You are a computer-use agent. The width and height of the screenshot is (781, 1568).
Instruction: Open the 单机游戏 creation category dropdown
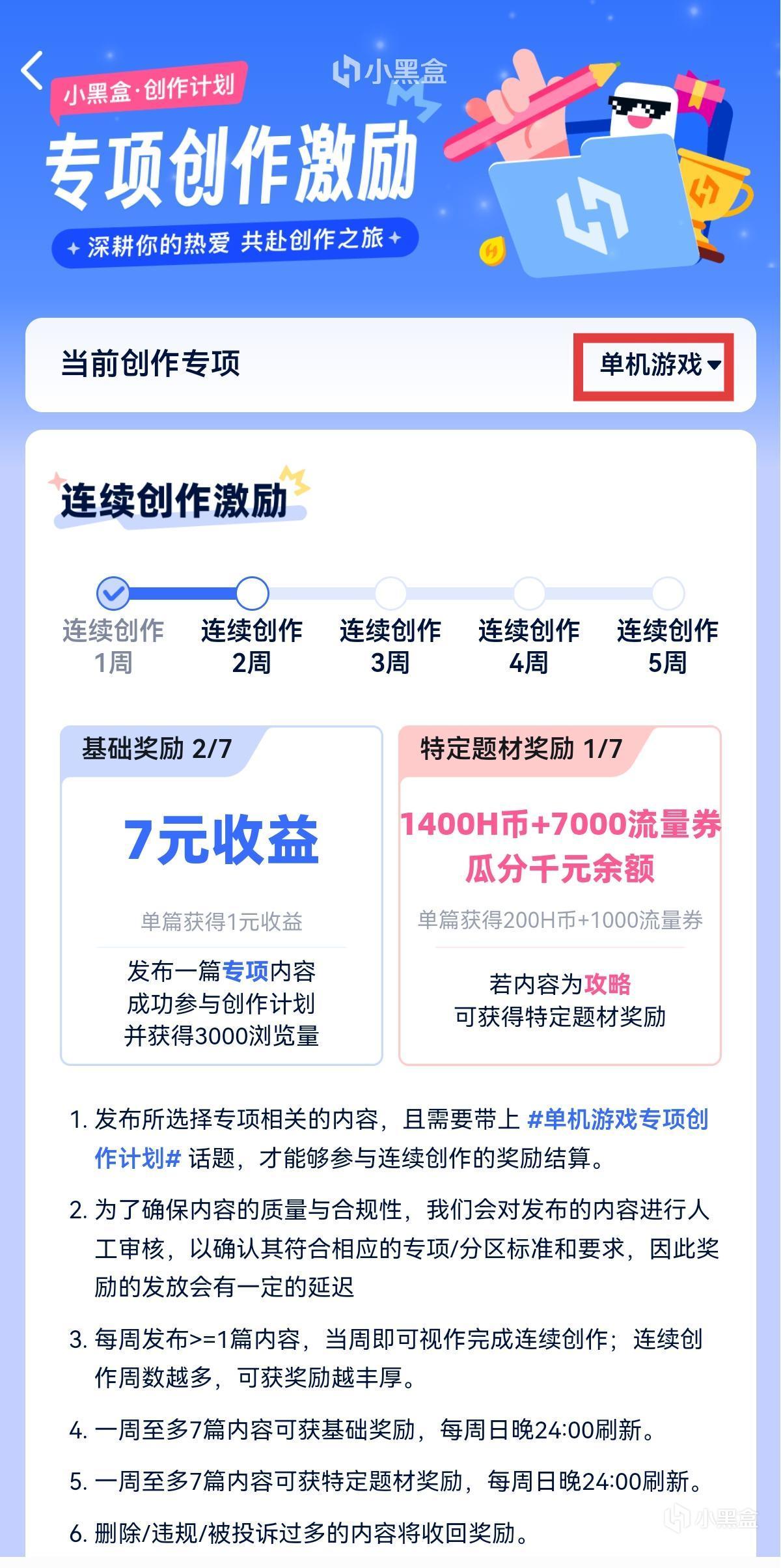(659, 365)
